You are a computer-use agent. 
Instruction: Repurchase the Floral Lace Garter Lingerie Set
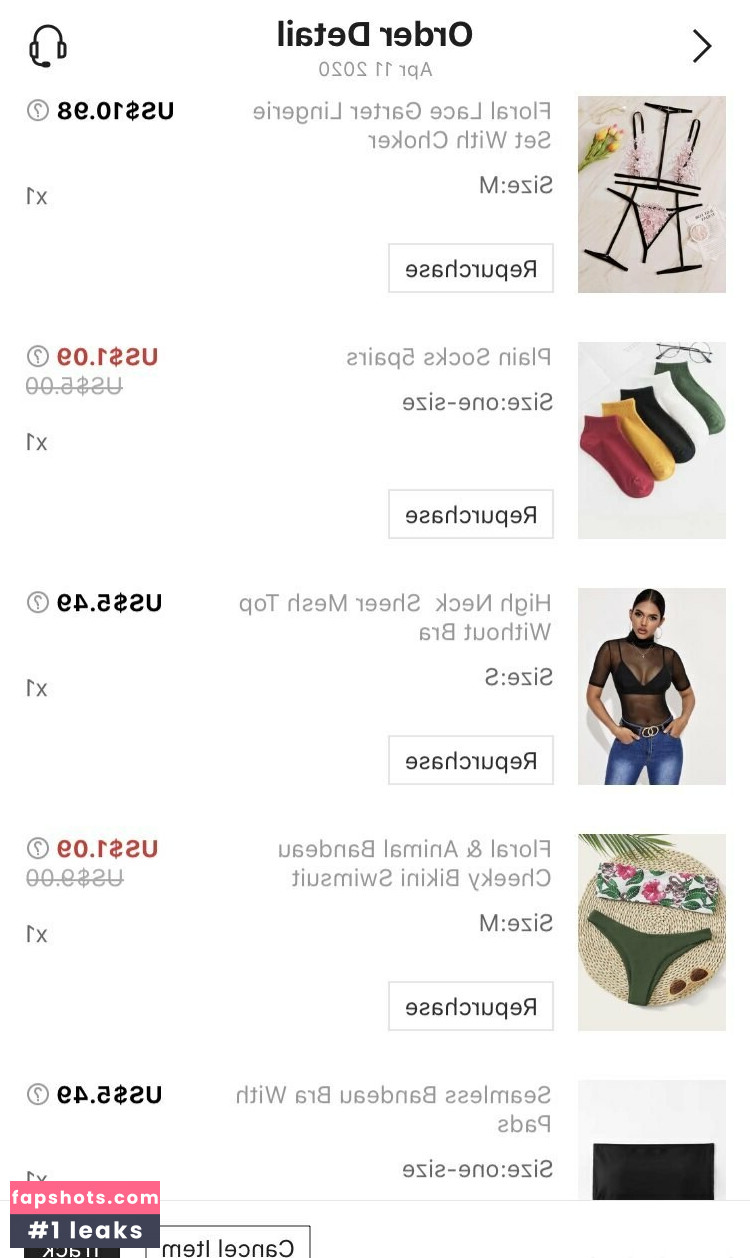[471, 269]
